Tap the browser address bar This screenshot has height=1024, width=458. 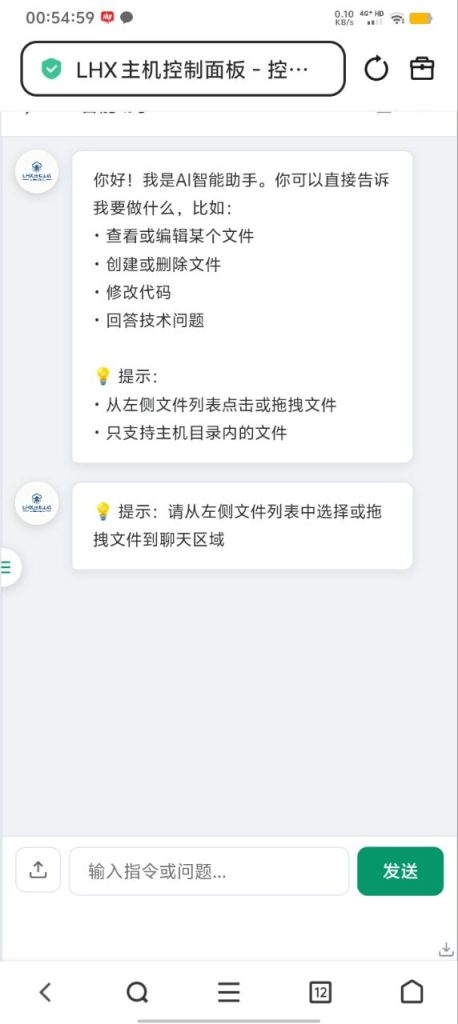(x=183, y=69)
